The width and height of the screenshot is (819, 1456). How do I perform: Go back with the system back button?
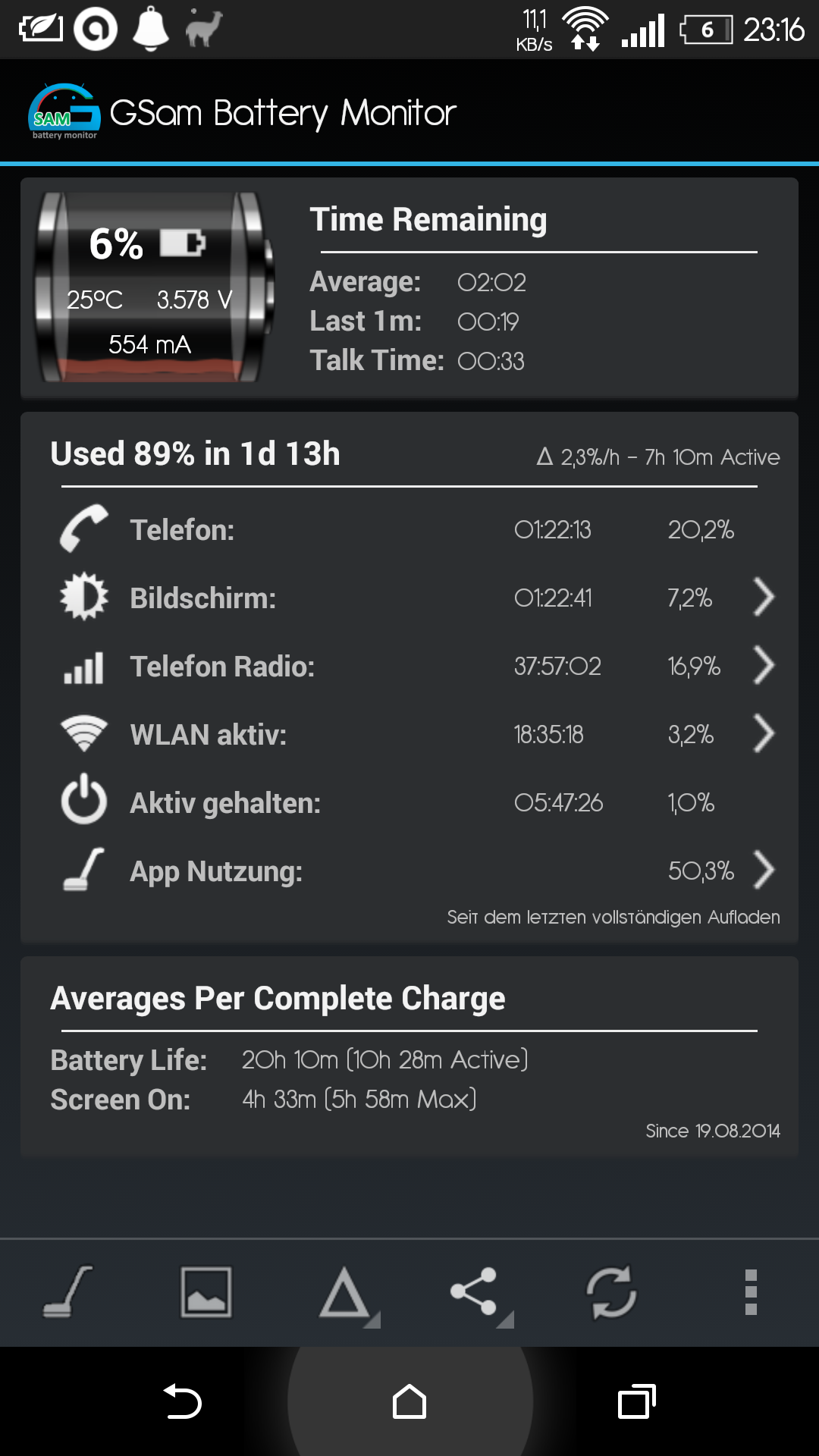[x=182, y=1401]
